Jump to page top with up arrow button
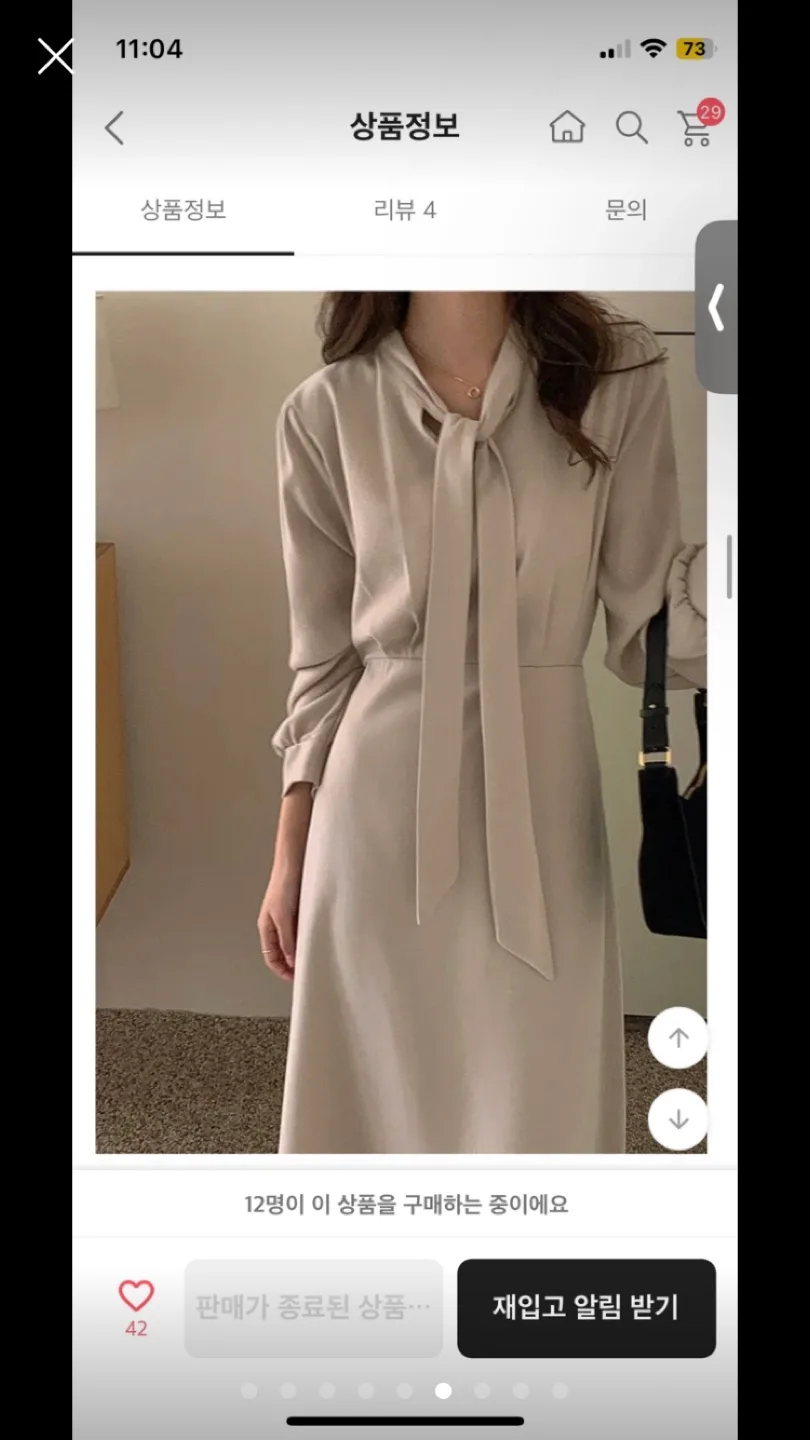810x1440 pixels. point(678,1038)
